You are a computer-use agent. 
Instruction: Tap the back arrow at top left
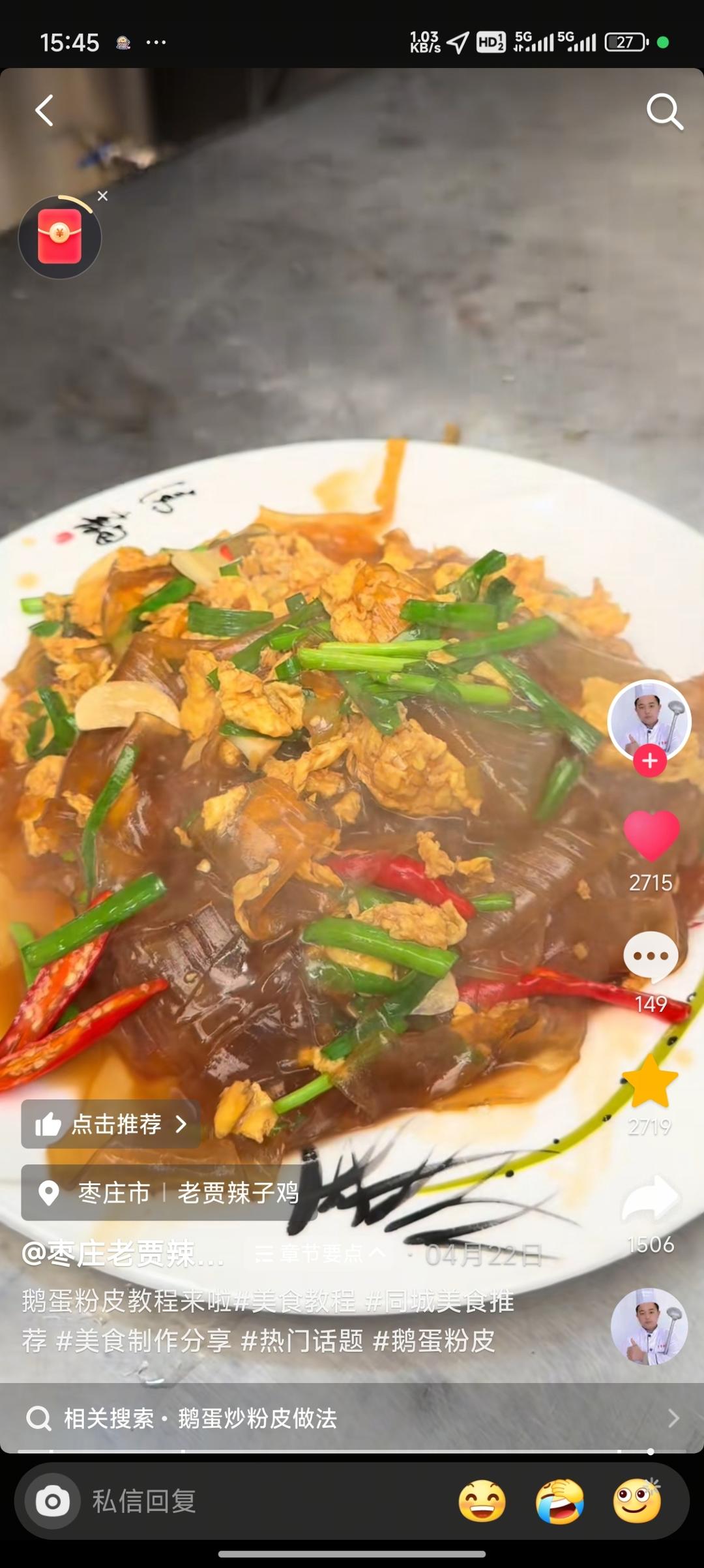[x=44, y=109]
